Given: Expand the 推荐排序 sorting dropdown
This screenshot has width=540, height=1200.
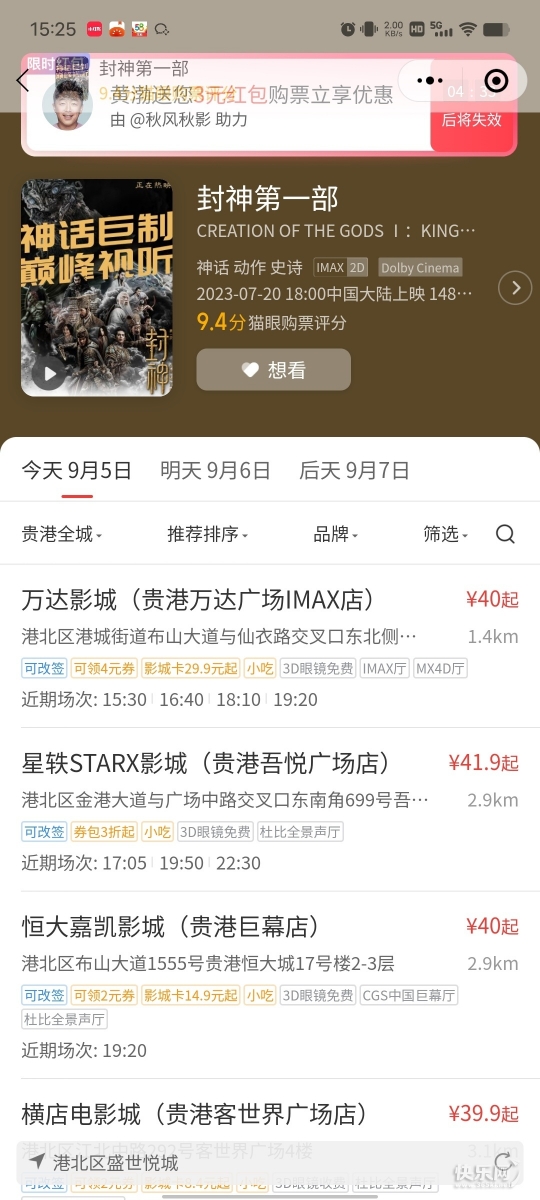Looking at the screenshot, I should (207, 534).
